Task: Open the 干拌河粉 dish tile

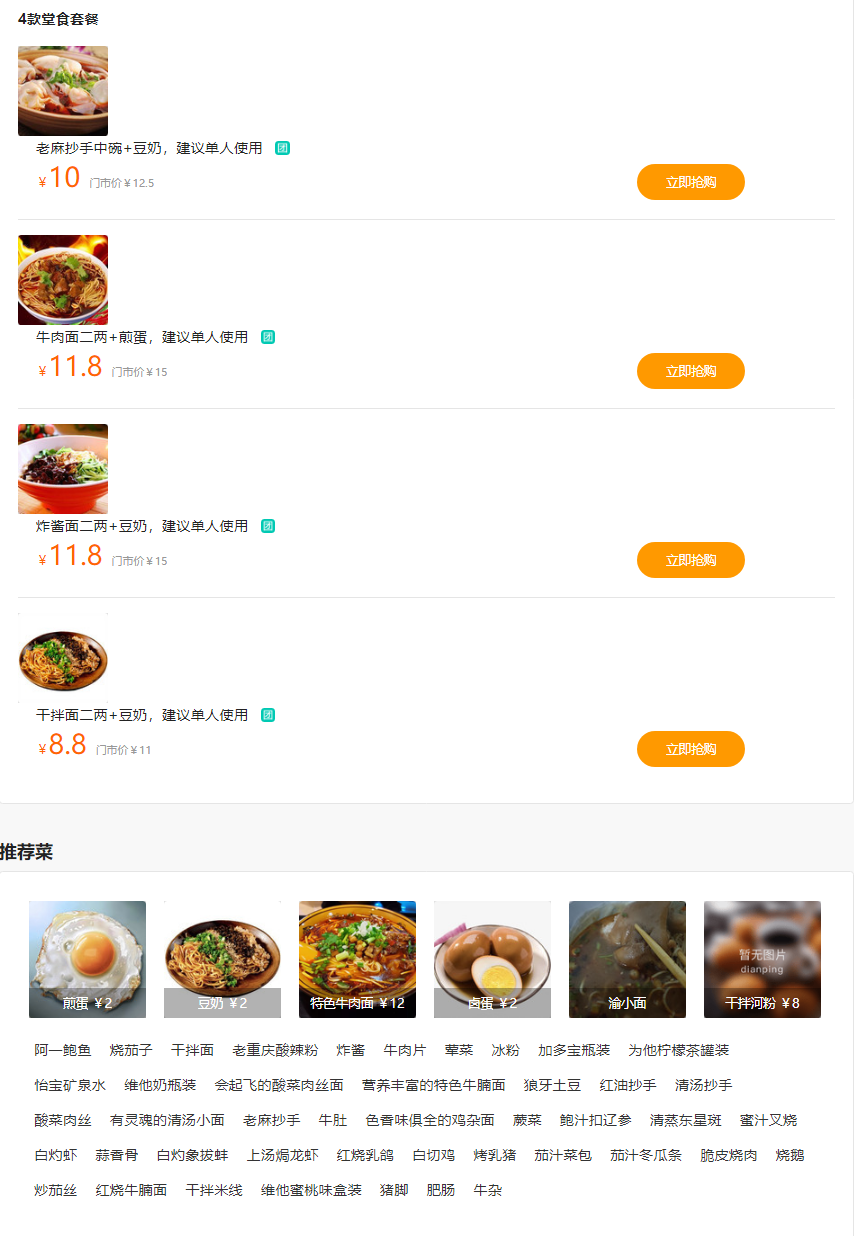Action: click(x=762, y=959)
